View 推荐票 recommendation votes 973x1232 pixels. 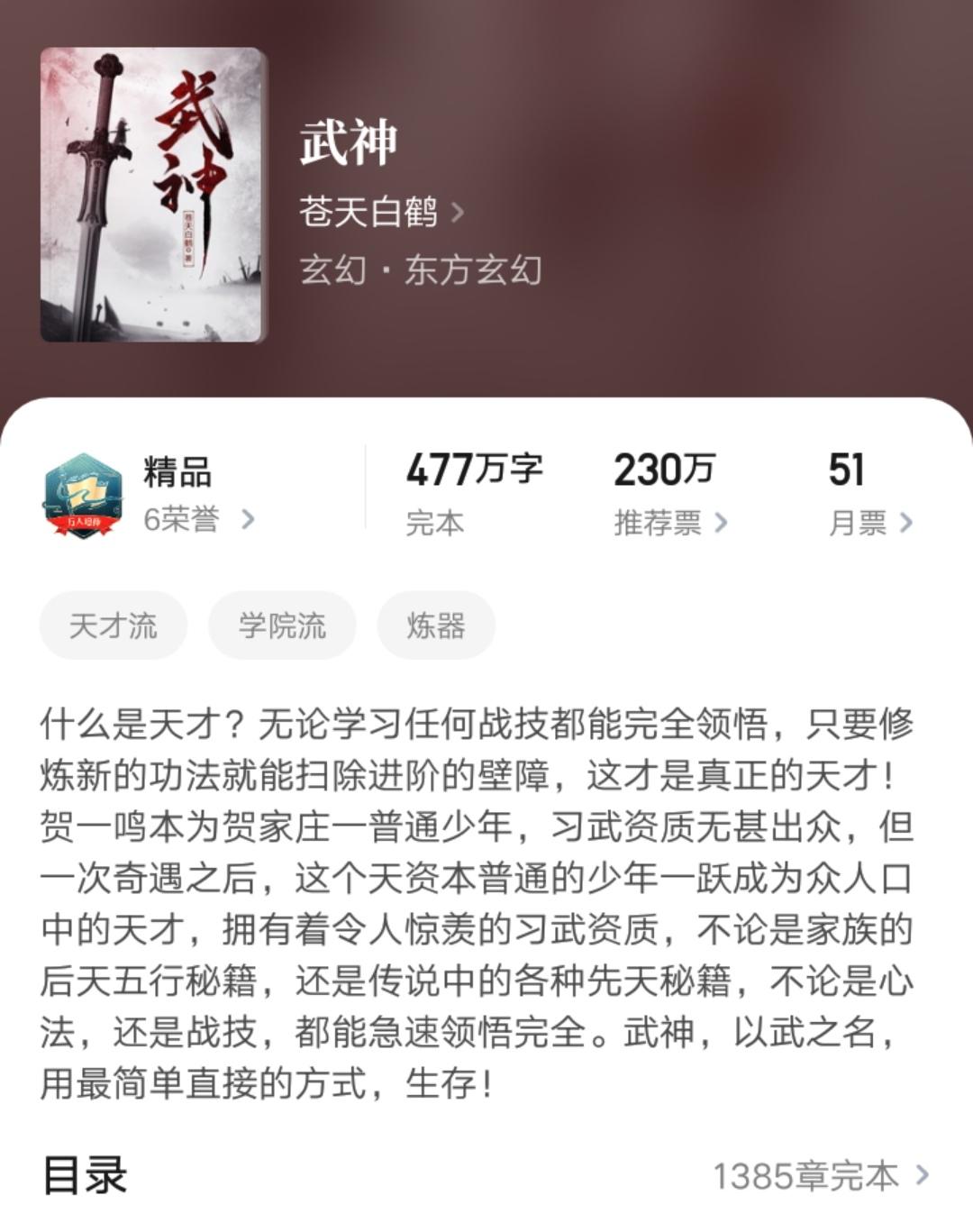(670, 523)
